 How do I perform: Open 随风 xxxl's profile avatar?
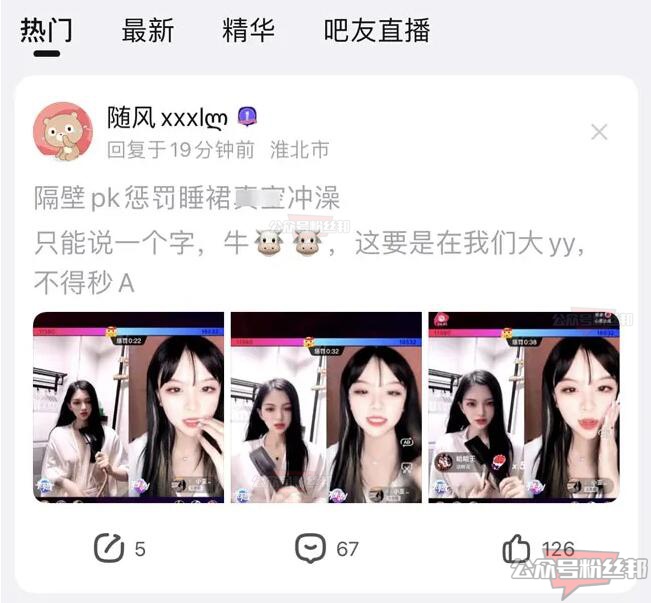[x=63, y=132]
